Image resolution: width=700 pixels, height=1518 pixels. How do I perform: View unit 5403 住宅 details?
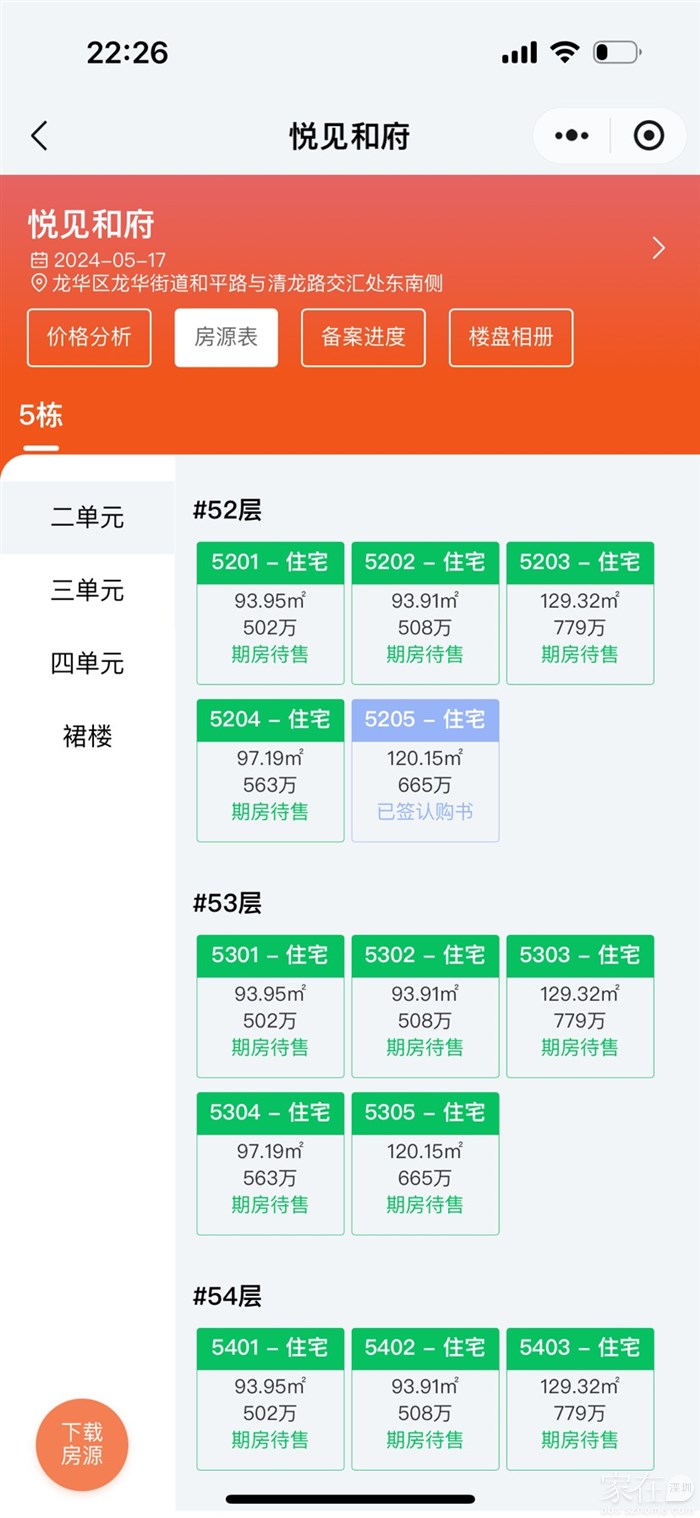[x=580, y=1398]
